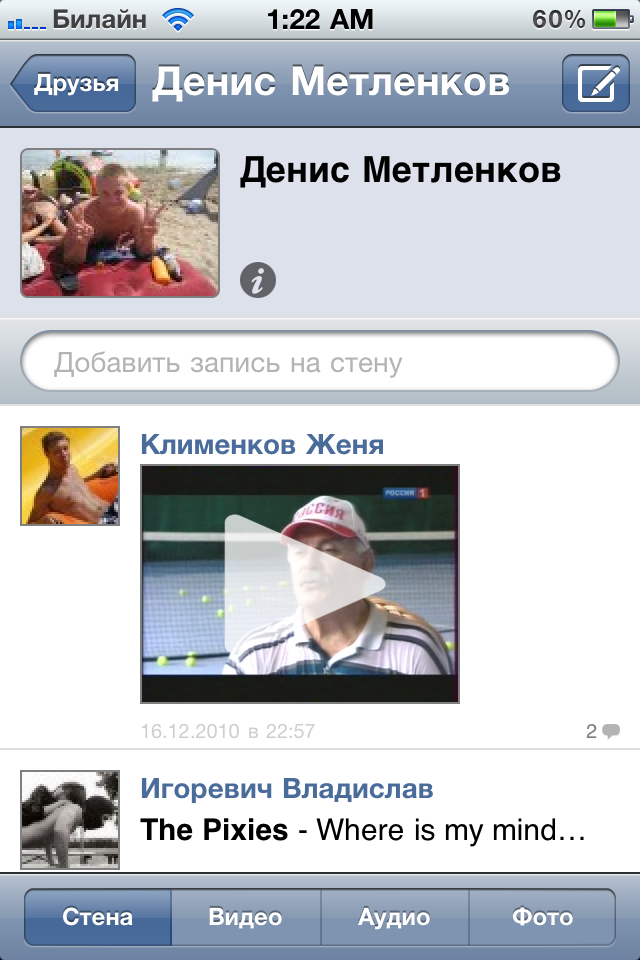Screen dimensions: 640x960
Task: Switch to the Аудио tab
Action: (394, 917)
